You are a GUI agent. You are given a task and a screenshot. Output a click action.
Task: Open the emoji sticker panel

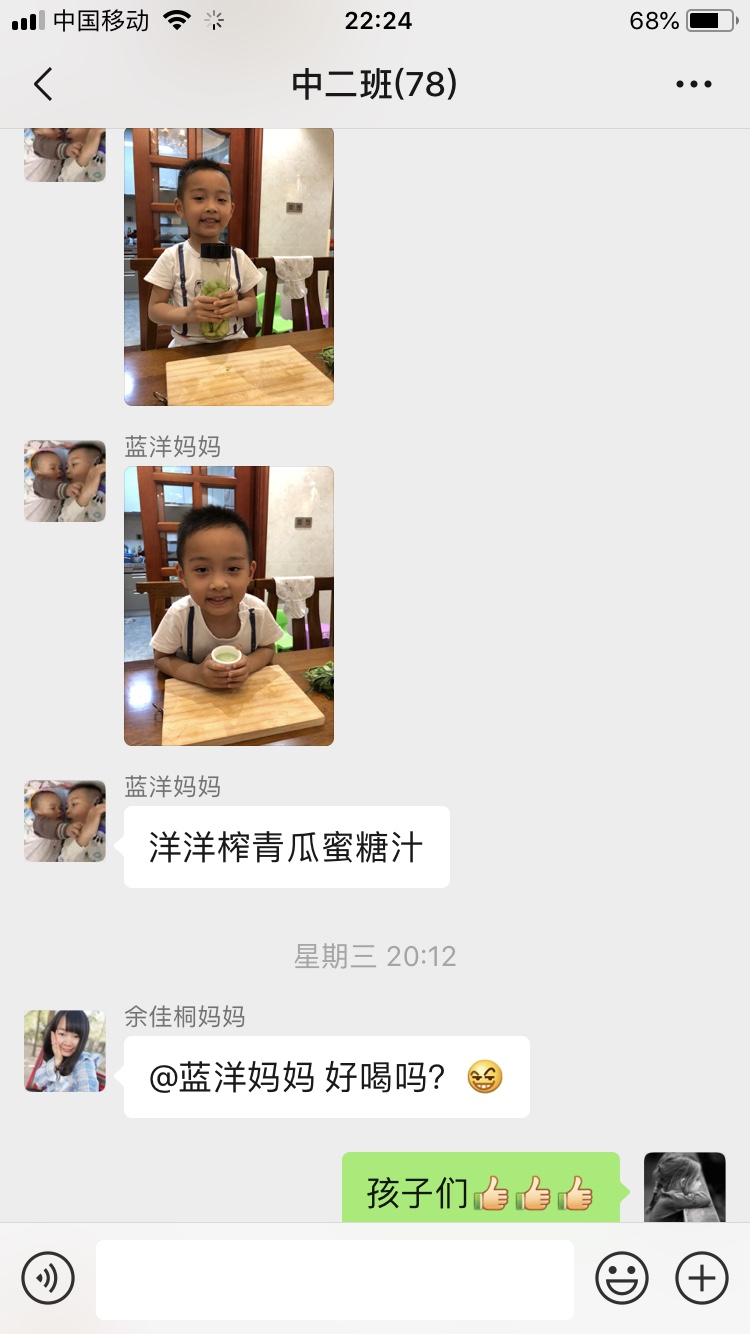pyautogui.click(x=622, y=1277)
